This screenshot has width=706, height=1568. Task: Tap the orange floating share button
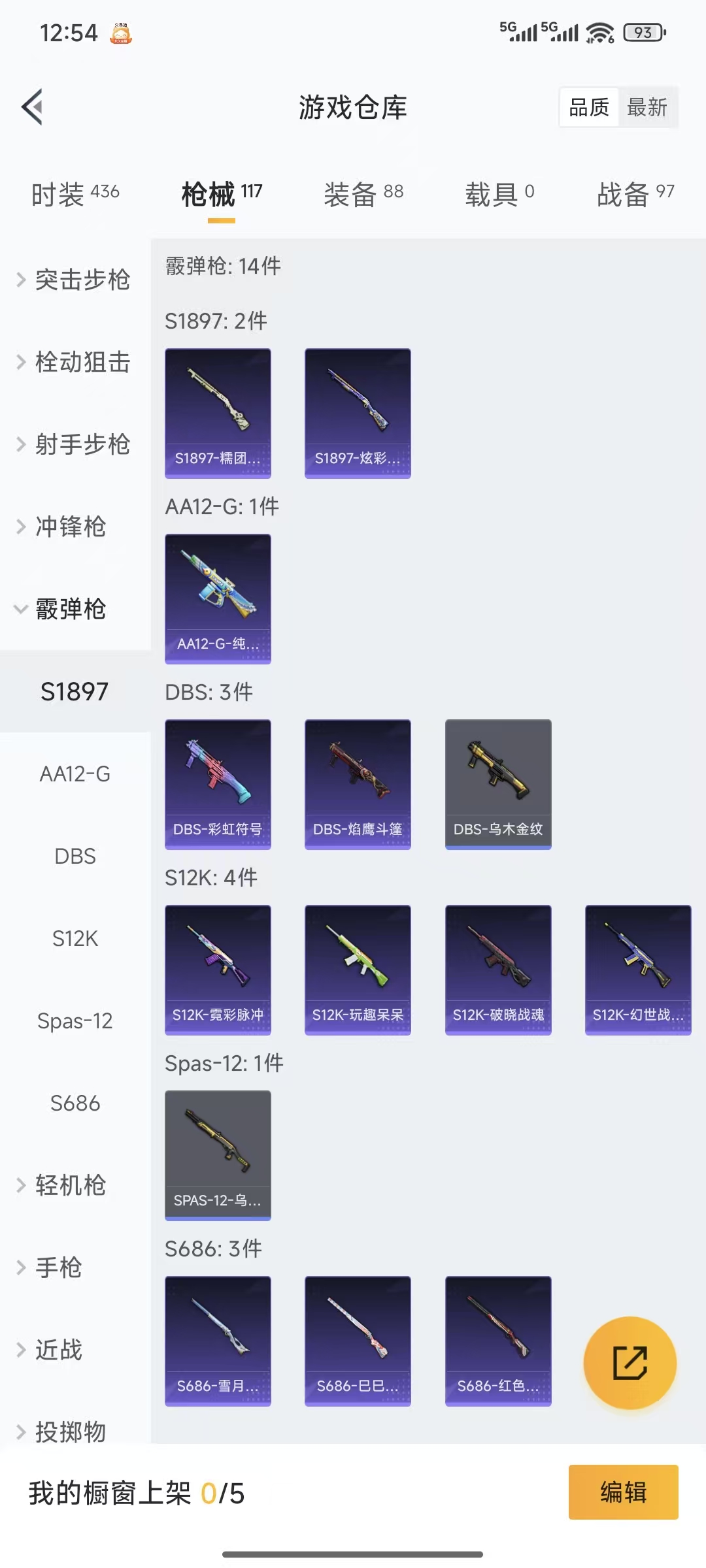[x=630, y=1363]
